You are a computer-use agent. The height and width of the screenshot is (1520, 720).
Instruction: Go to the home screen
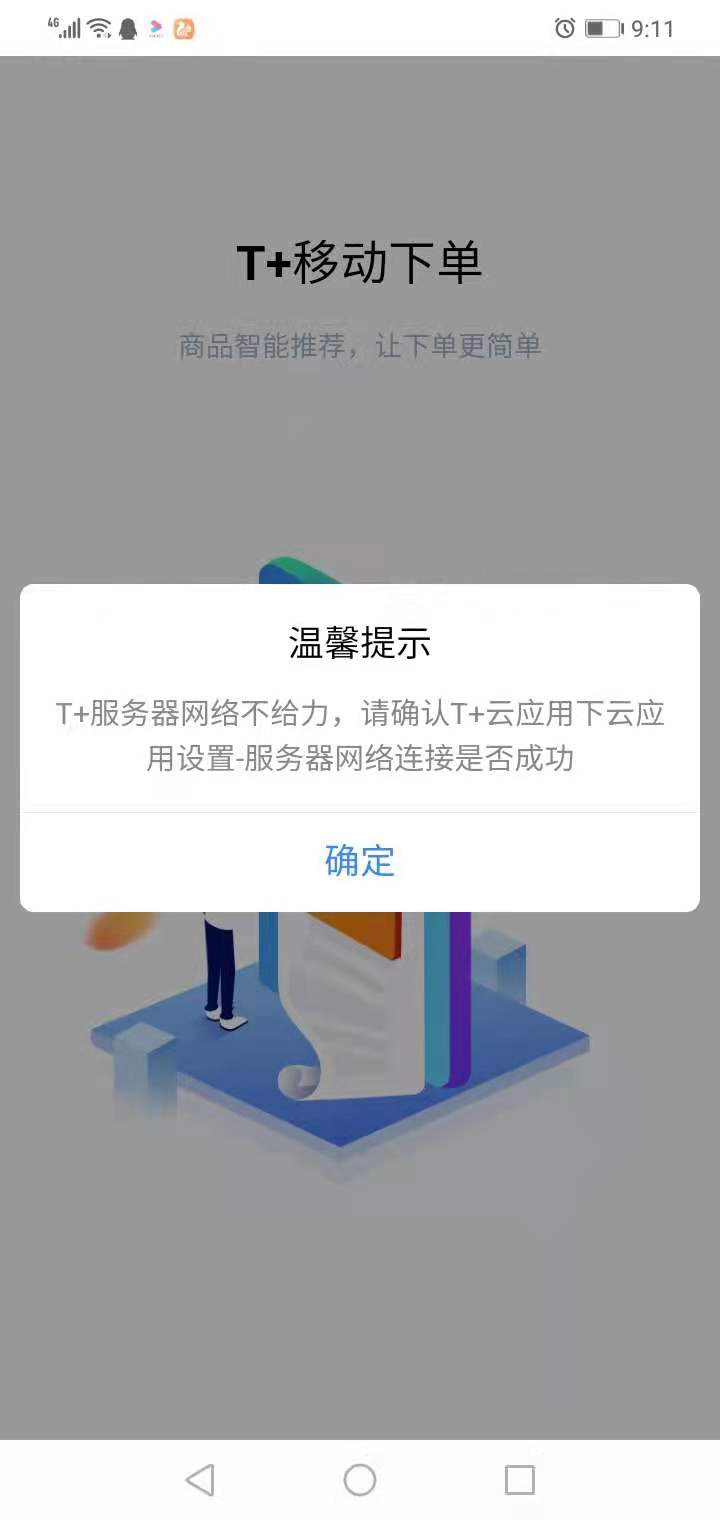click(360, 1480)
